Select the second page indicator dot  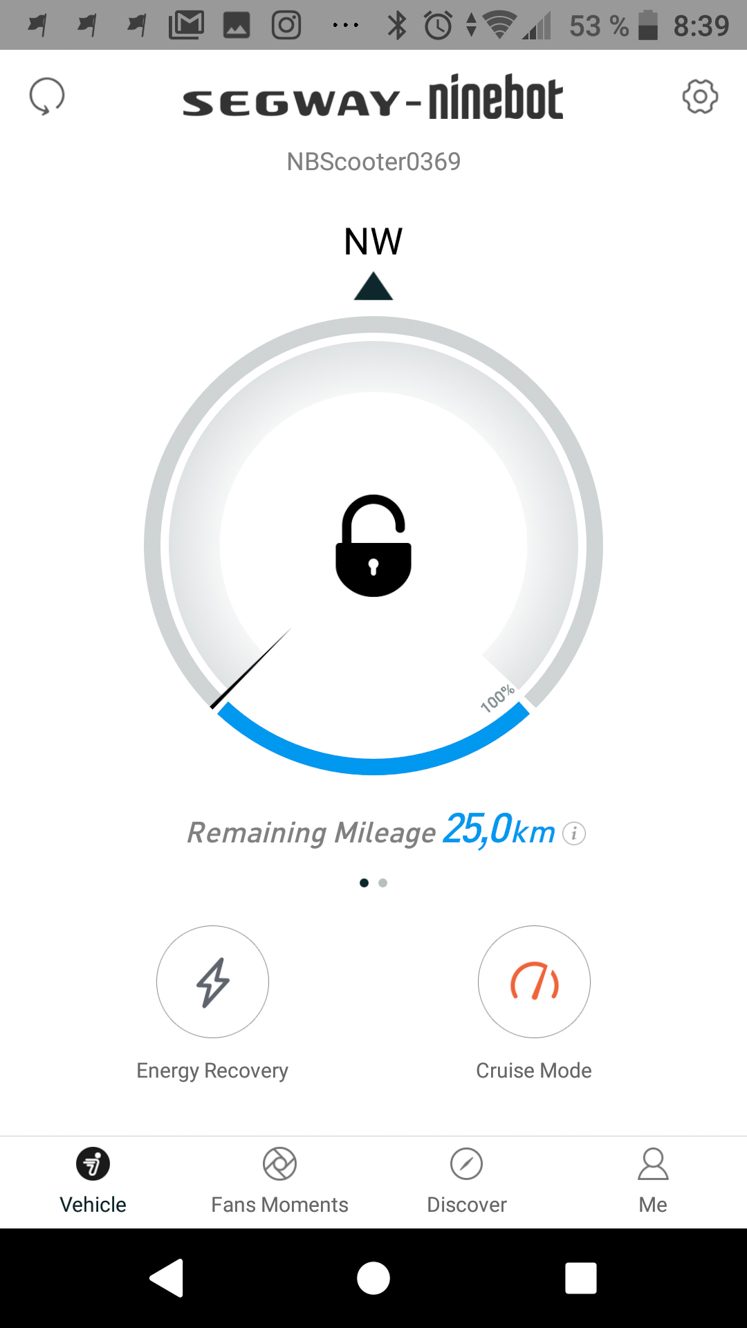coord(383,883)
